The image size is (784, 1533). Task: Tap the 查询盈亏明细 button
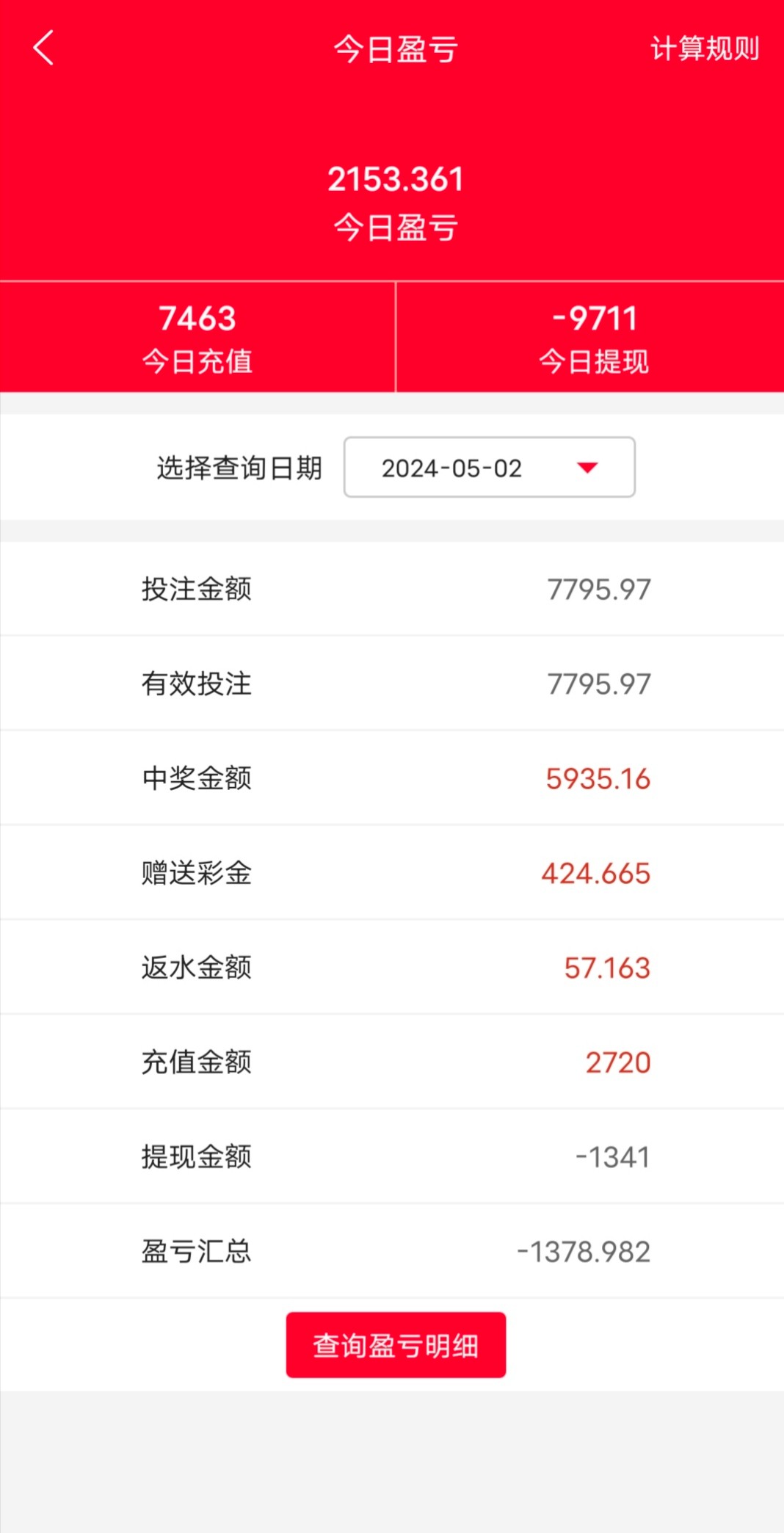pyautogui.click(x=396, y=1345)
